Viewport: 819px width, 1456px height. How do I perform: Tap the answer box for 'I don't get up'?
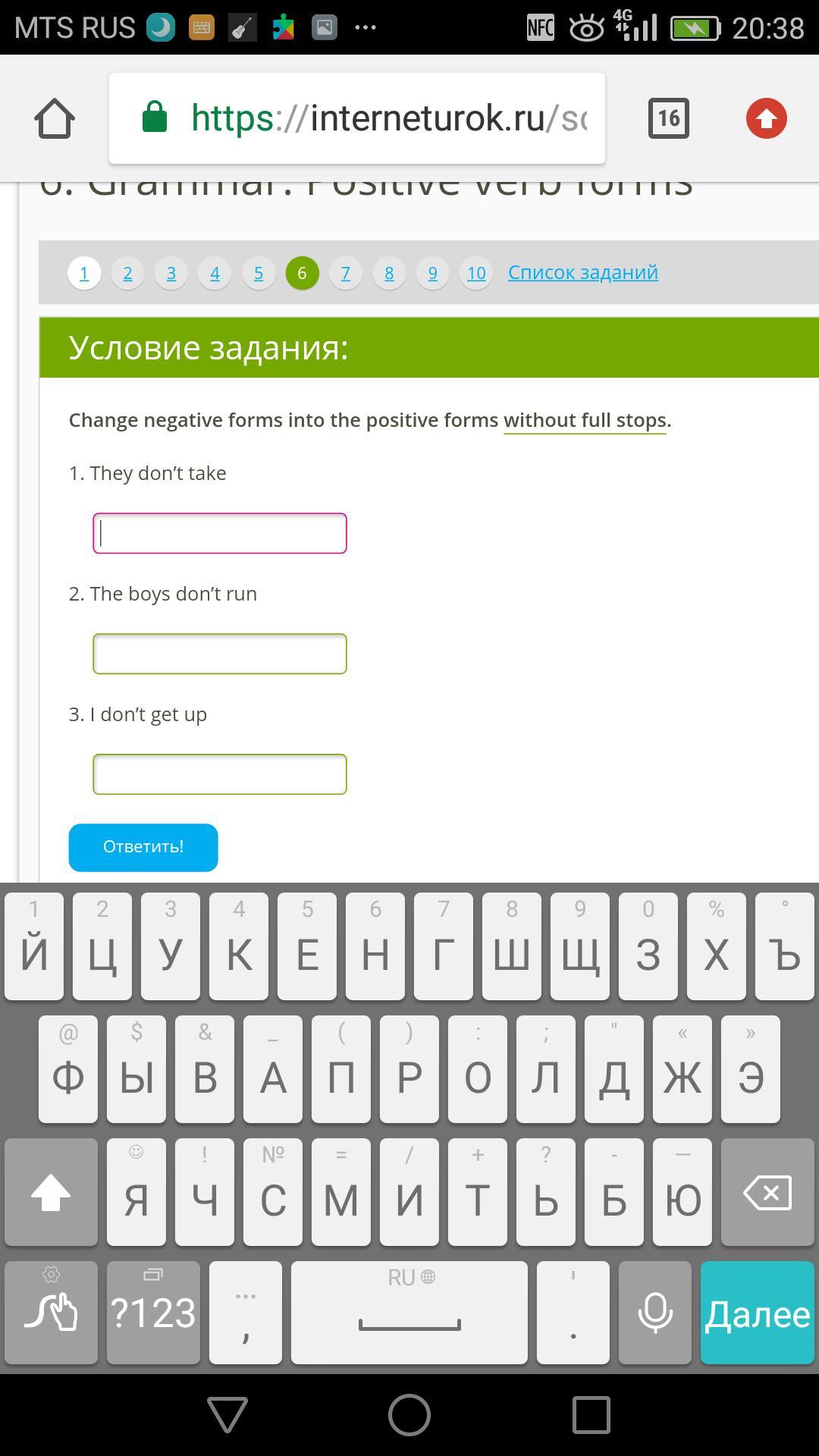[220, 774]
